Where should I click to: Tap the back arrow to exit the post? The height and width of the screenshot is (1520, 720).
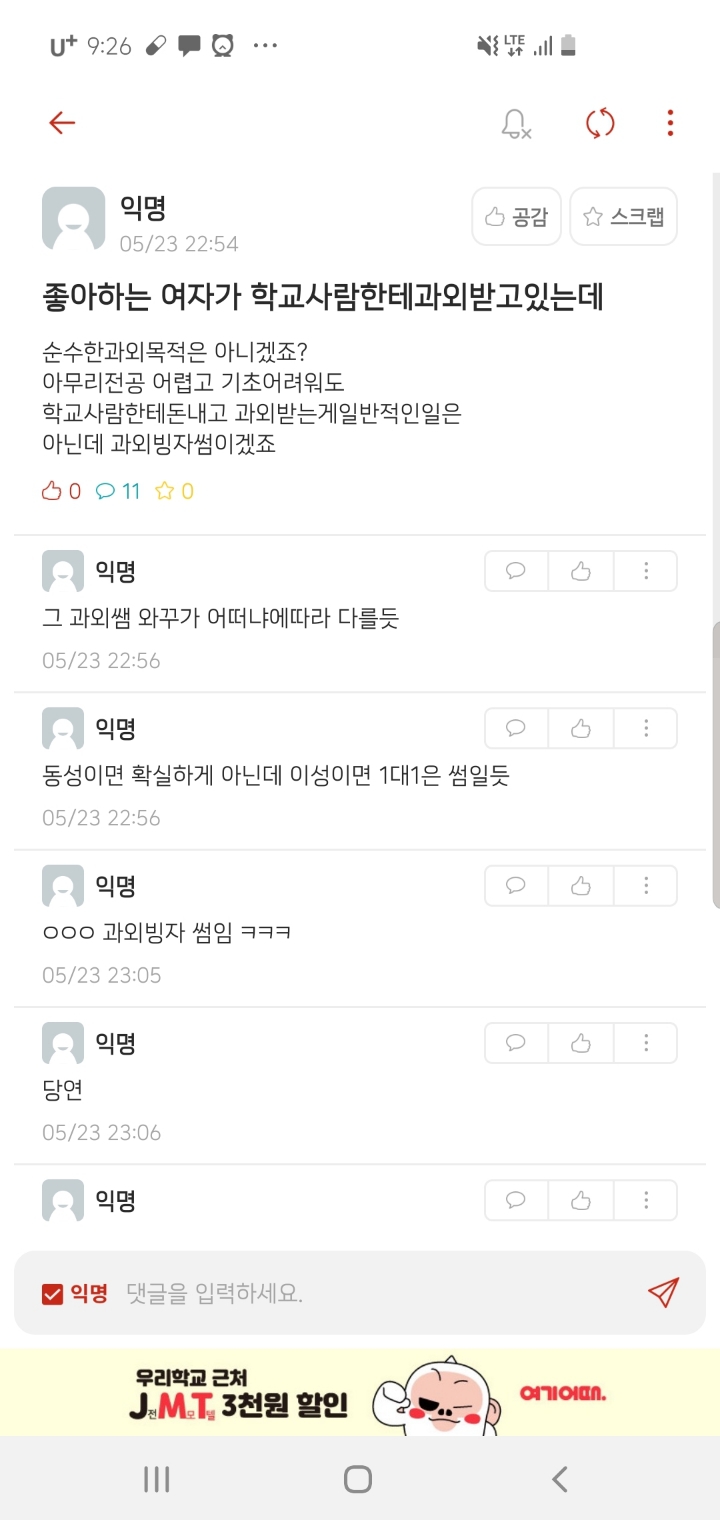point(61,122)
